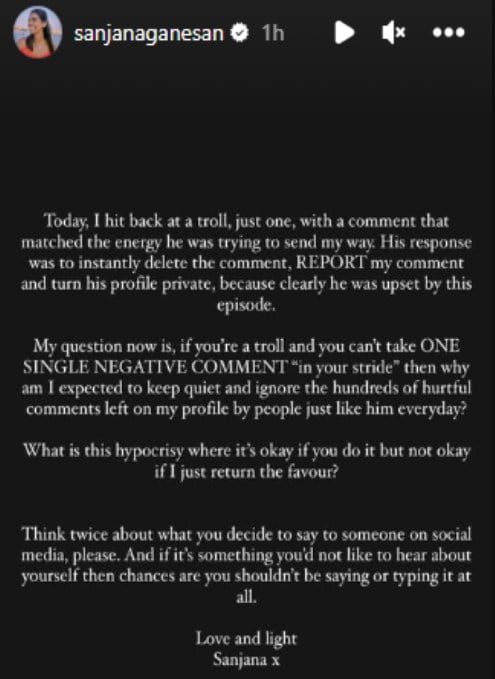Open the story poster's profile picture

(x=37, y=32)
